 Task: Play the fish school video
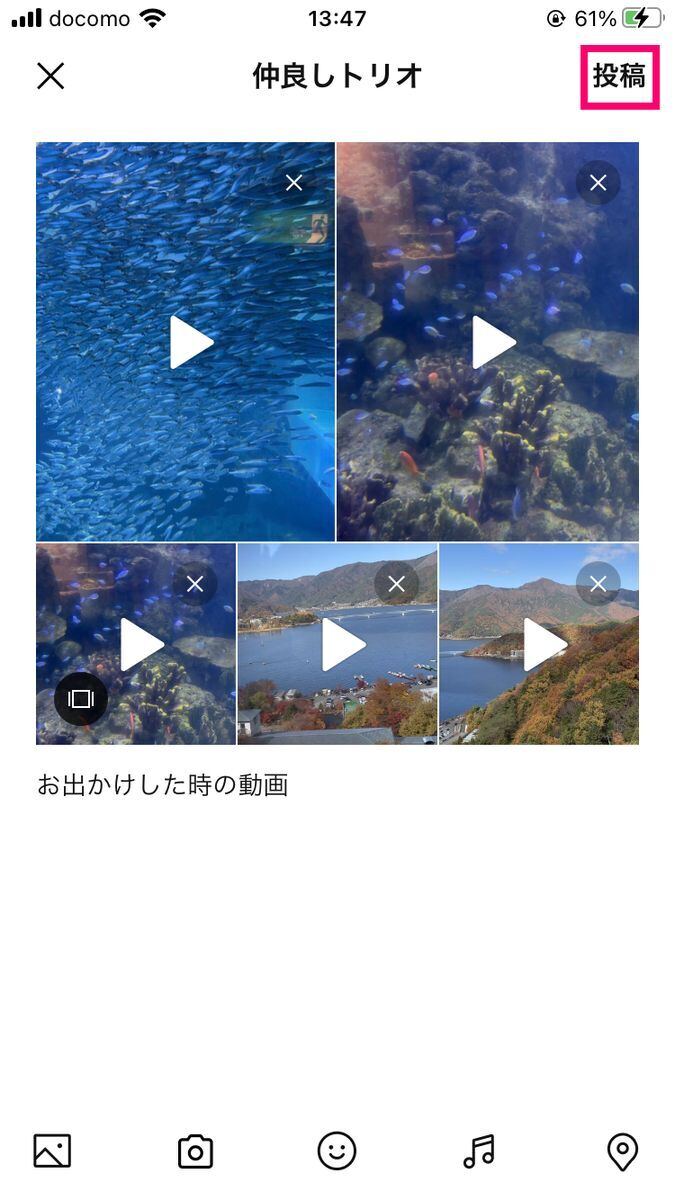190,342
